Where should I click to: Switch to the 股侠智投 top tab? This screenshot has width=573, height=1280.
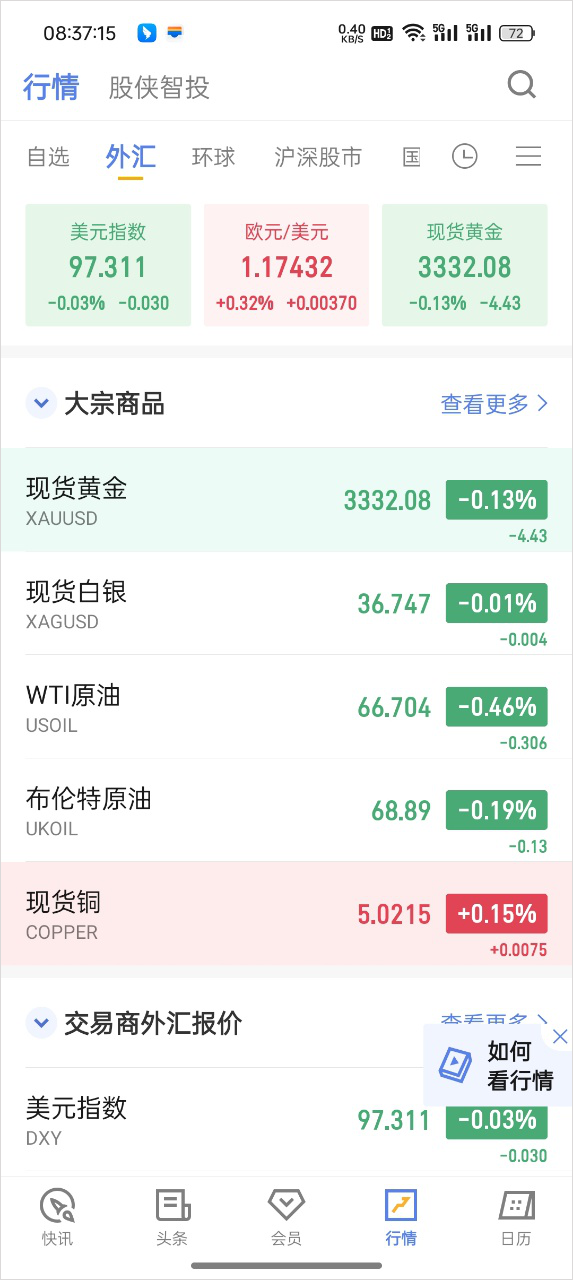point(159,87)
